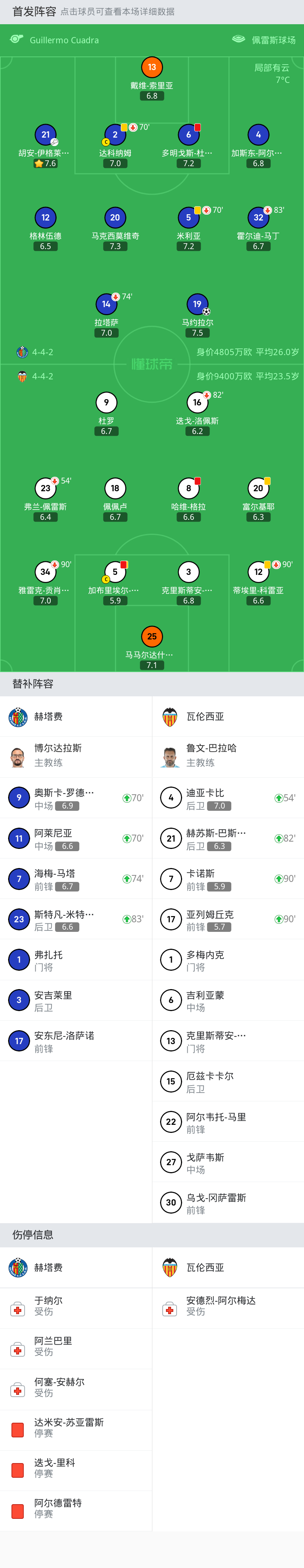This screenshot has width=304, height=1568.
Task: Open 霍尔迪-马丁 number 32 stats
Action: (x=258, y=218)
